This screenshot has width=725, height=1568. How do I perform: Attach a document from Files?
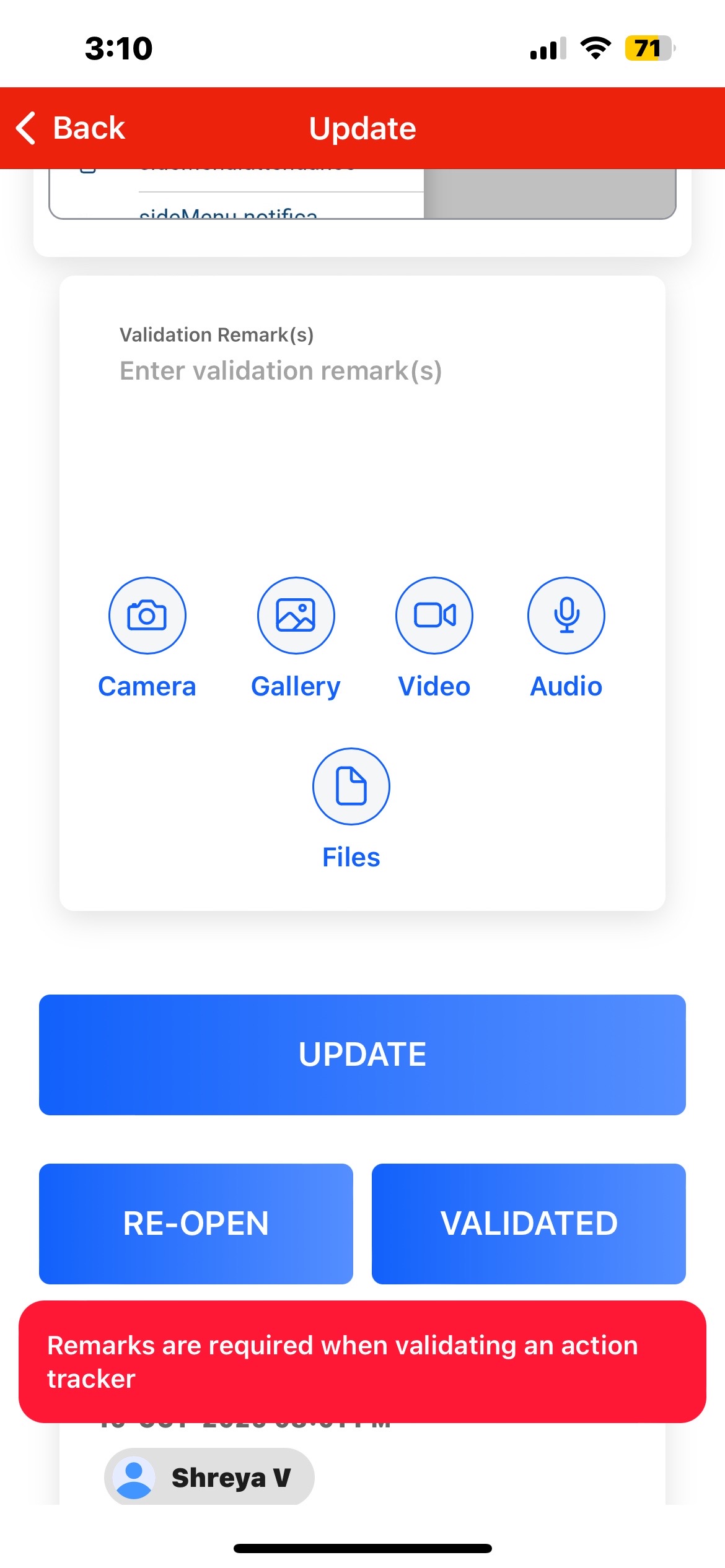click(351, 786)
